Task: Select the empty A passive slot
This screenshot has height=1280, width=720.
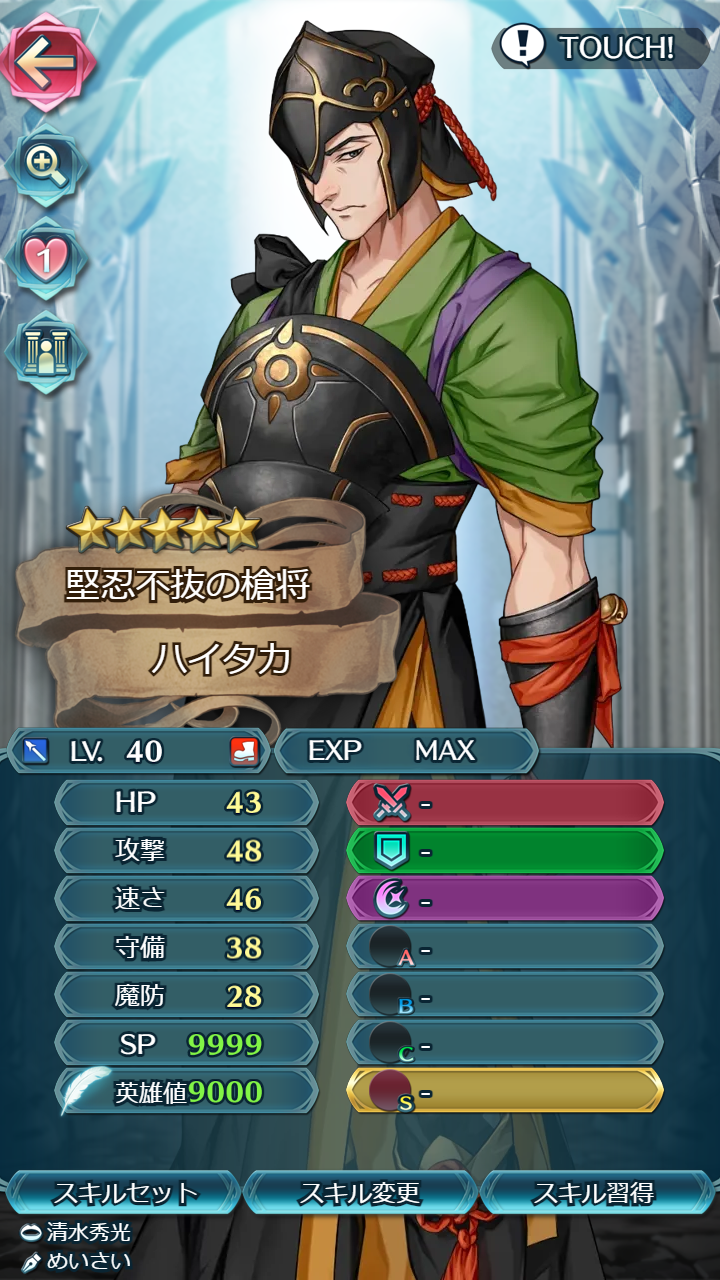Action: (505, 947)
